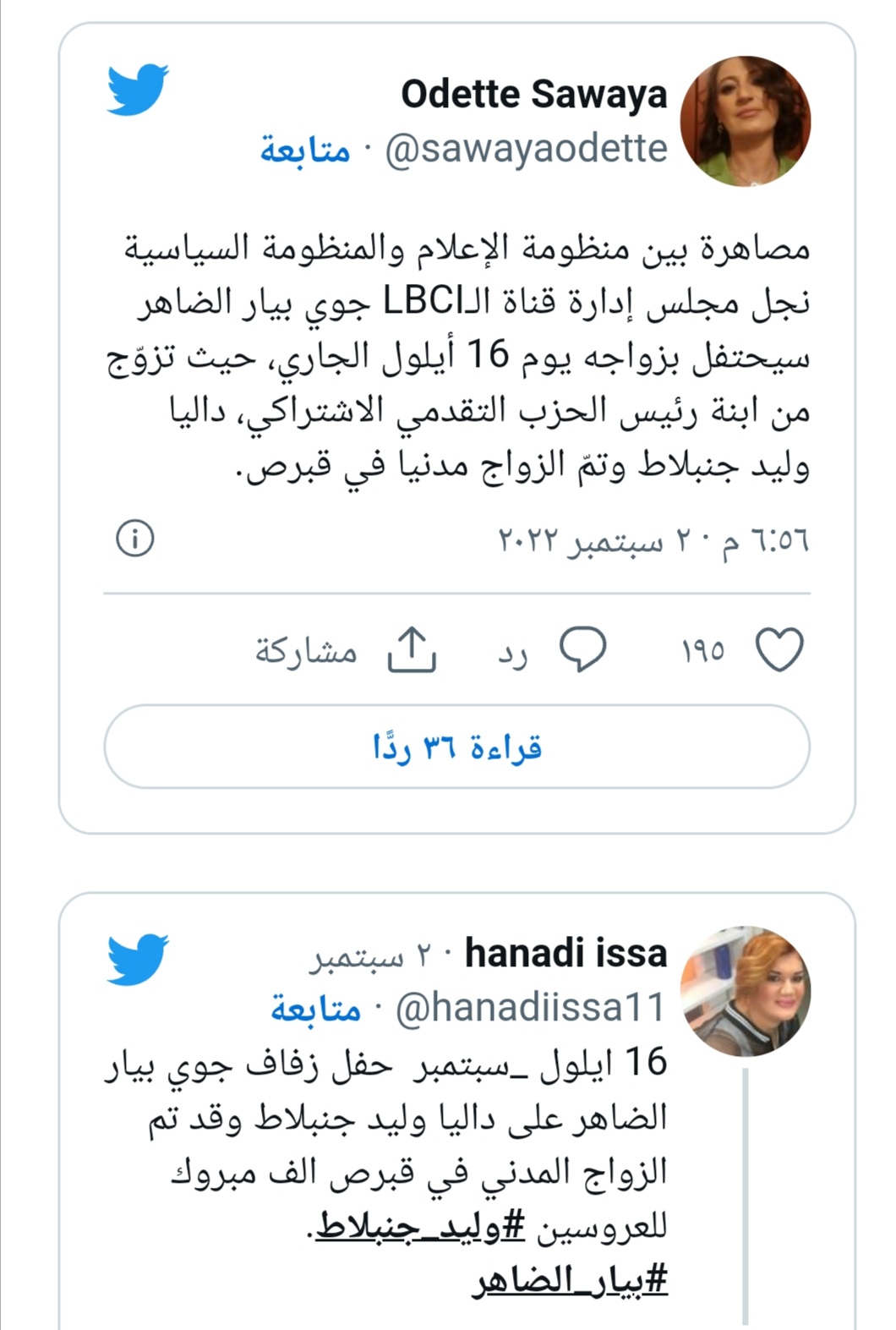The image size is (896, 1330).
Task: Open Odette Sawaya's name link
Action: coord(533,94)
